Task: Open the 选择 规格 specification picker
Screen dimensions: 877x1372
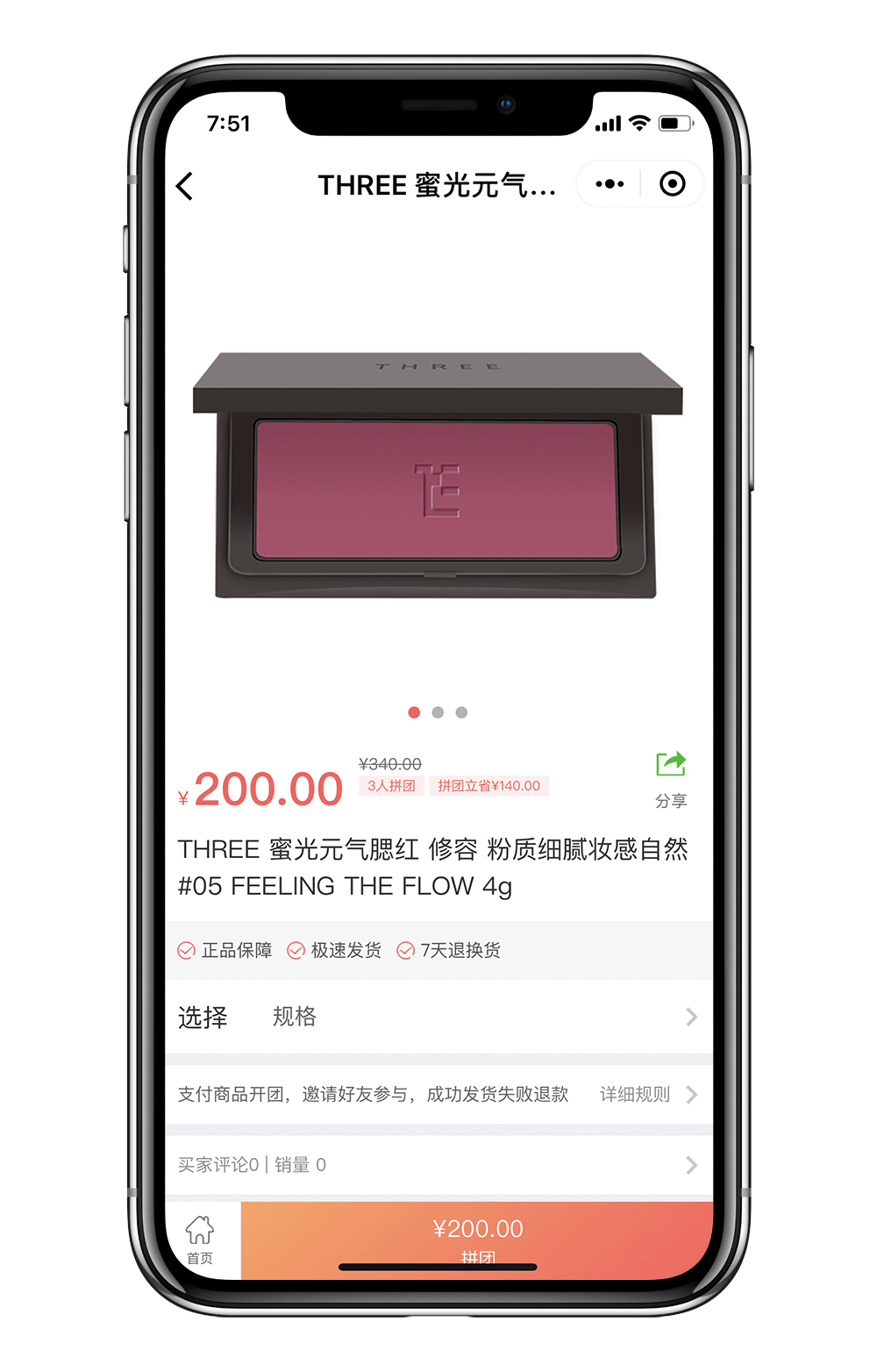Action: click(438, 1017)
